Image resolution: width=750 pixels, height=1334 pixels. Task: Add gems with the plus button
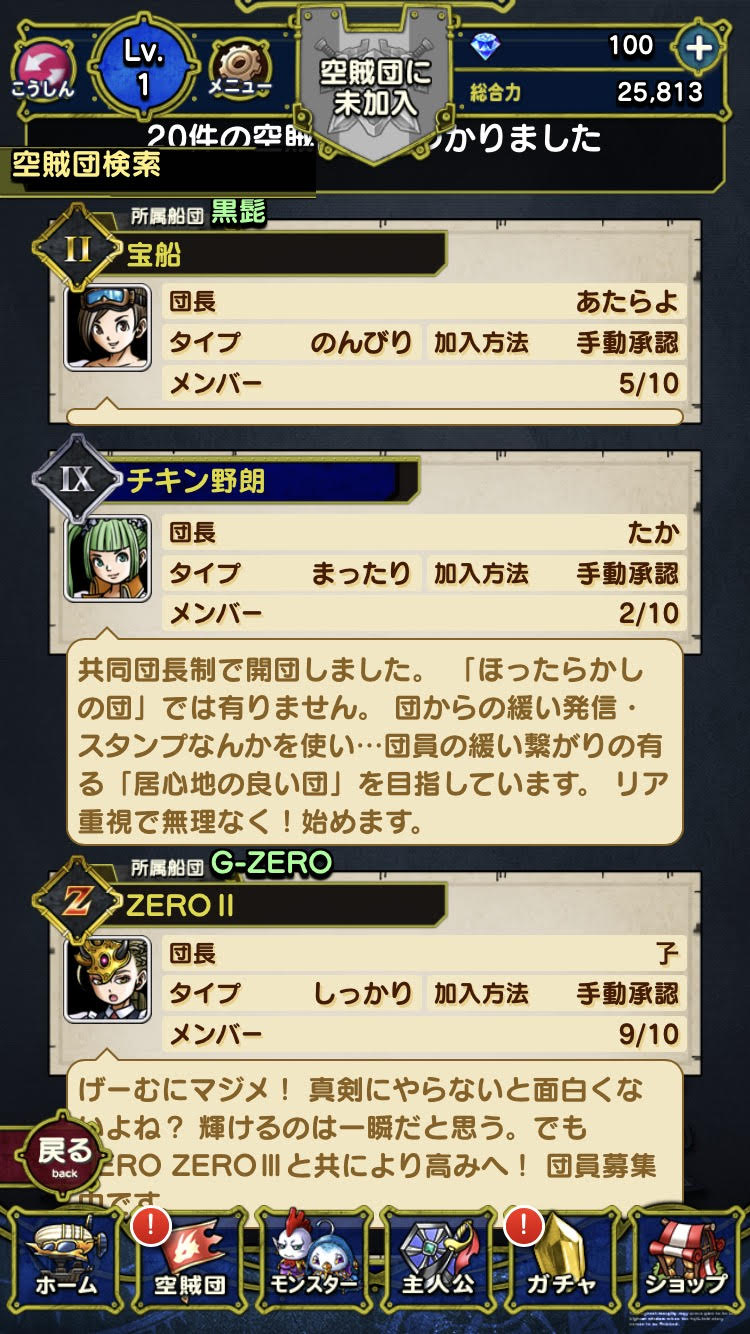[x=698, y=47]
